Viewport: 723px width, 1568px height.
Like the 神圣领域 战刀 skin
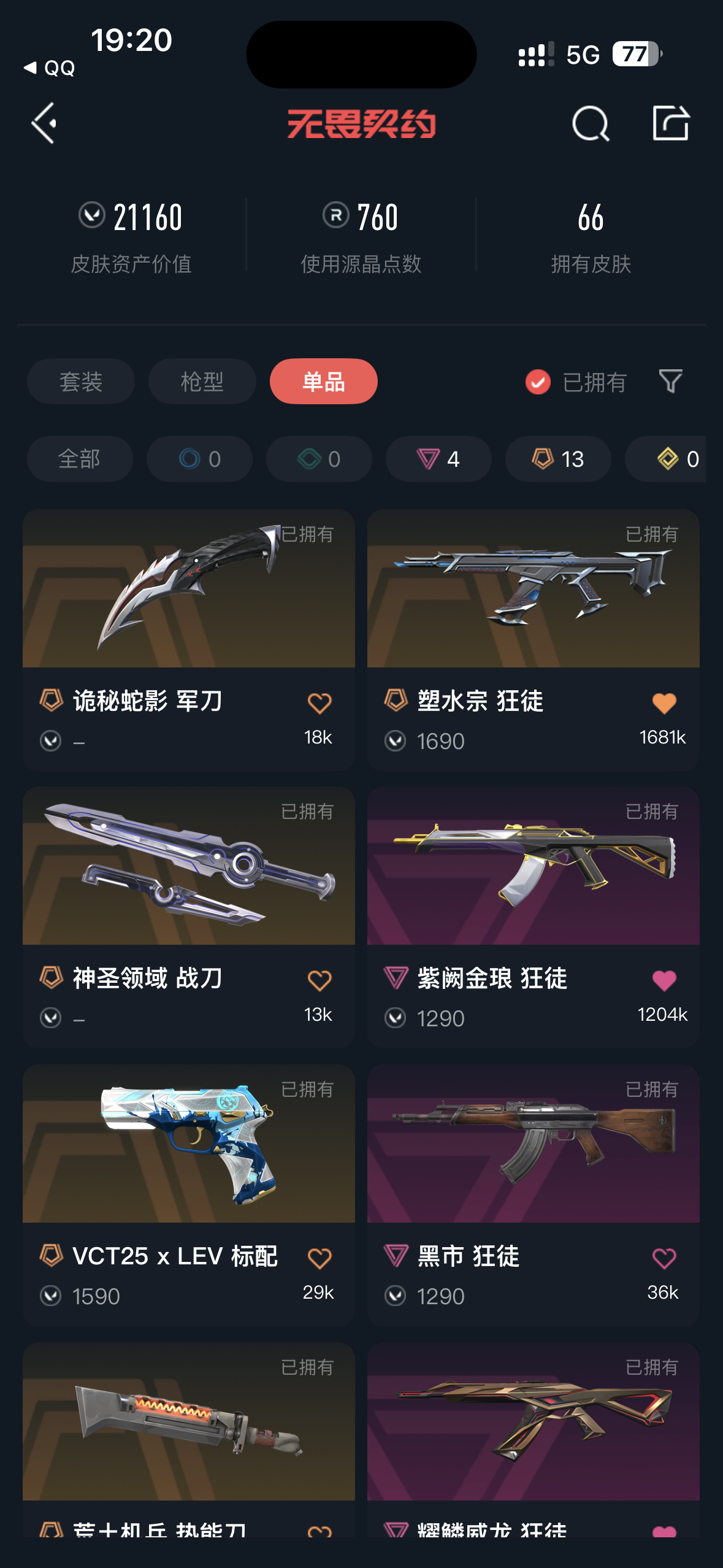(x=319, y=980)
